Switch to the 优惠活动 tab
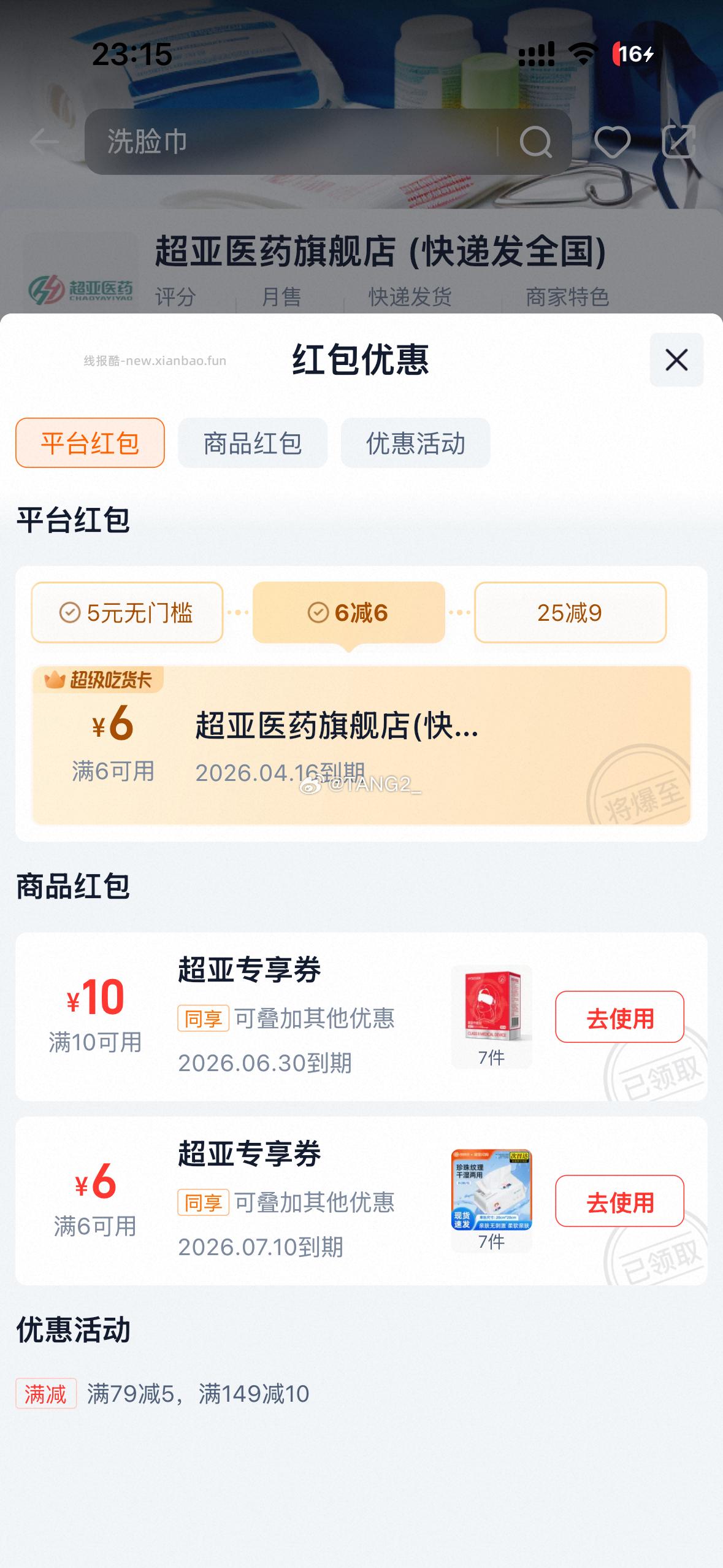This screenshot has height=1568, width=723. point(415,443)
